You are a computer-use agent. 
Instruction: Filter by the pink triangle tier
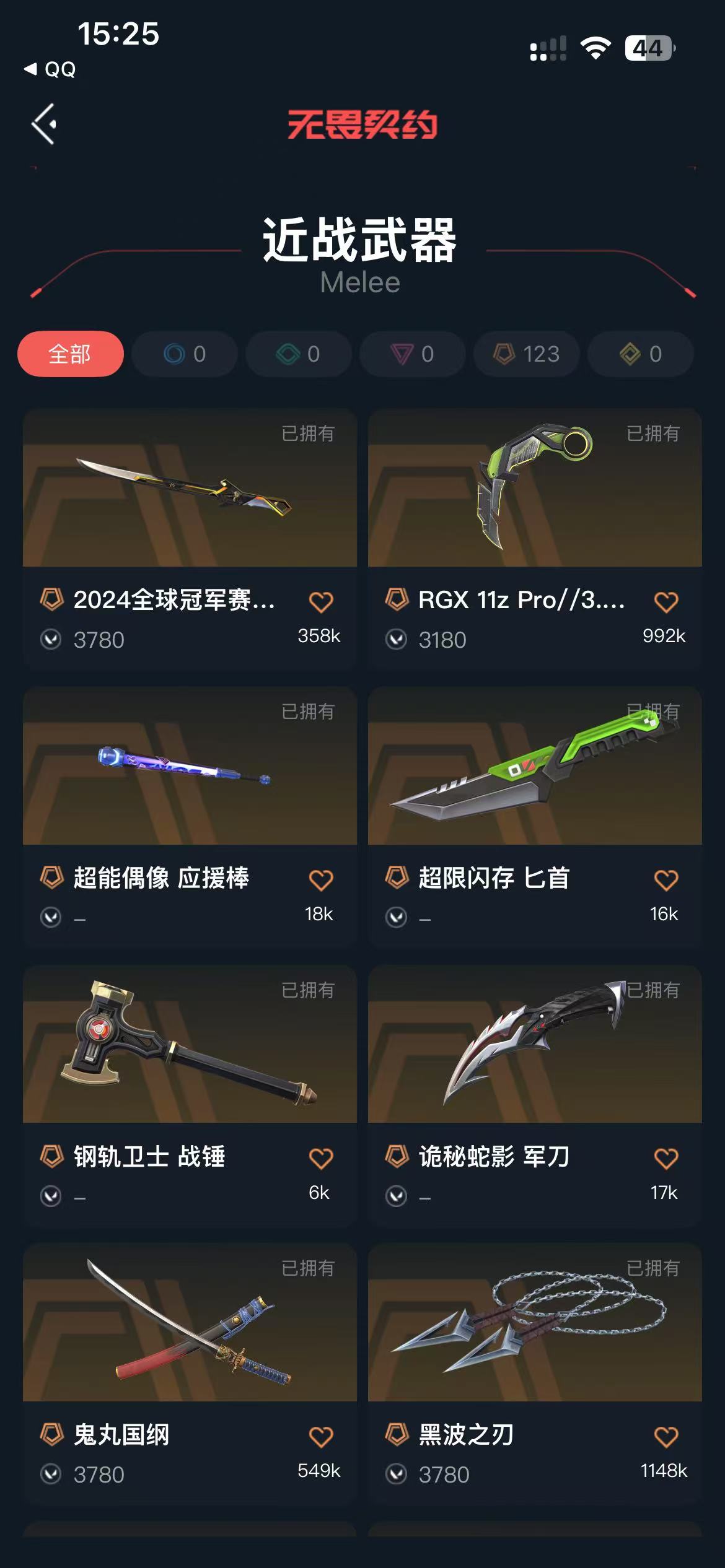412,354
